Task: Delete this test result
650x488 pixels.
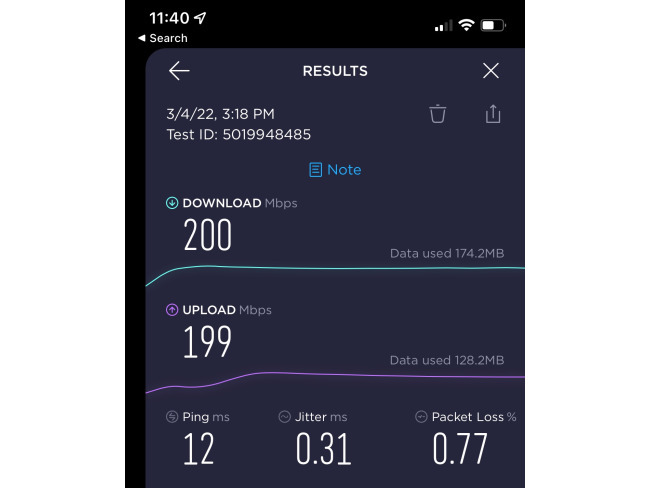Action: tap(437, 114)
